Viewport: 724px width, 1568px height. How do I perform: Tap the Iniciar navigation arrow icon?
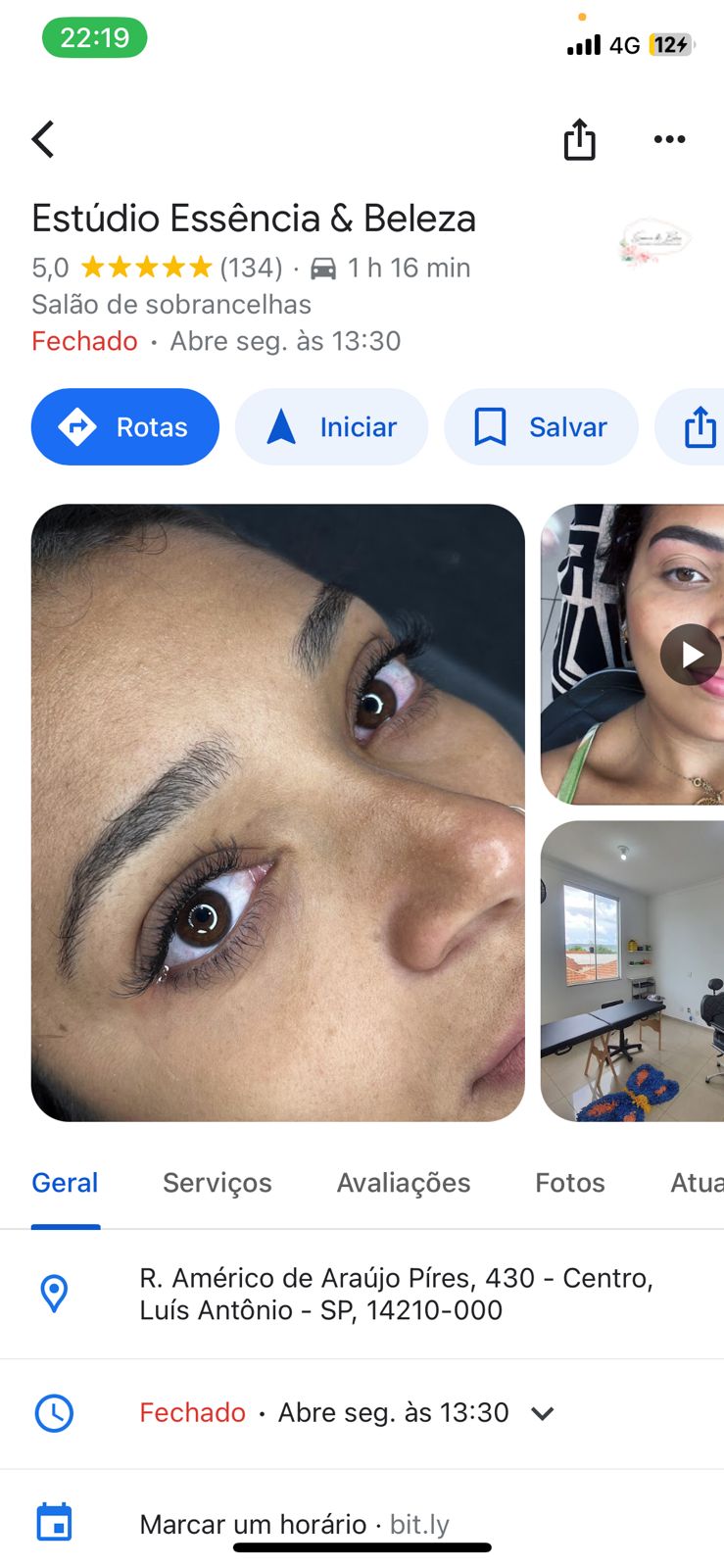pyautogui.click(x=281, y=426)
